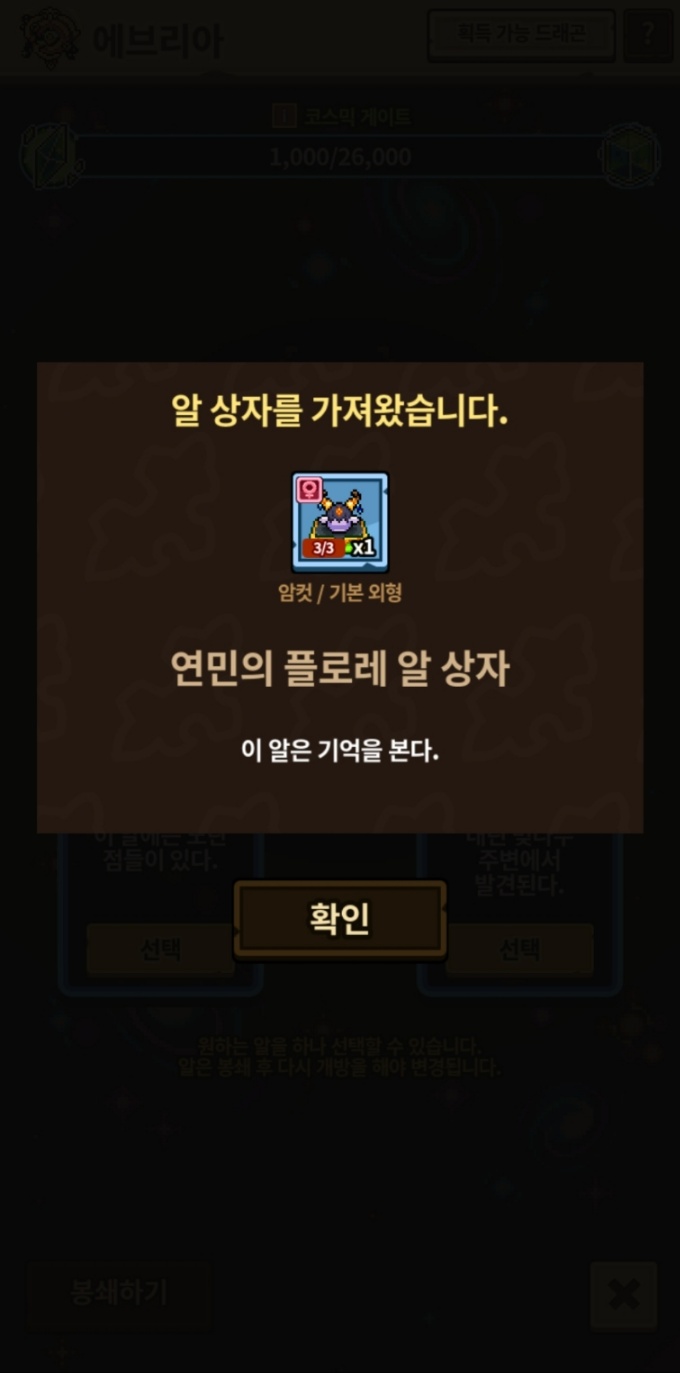The width and height of the screenshot is (680, 1373).
Task: Confirm the dialog with 확인 button
Action: pyautogui.click(x=340, y=920)
